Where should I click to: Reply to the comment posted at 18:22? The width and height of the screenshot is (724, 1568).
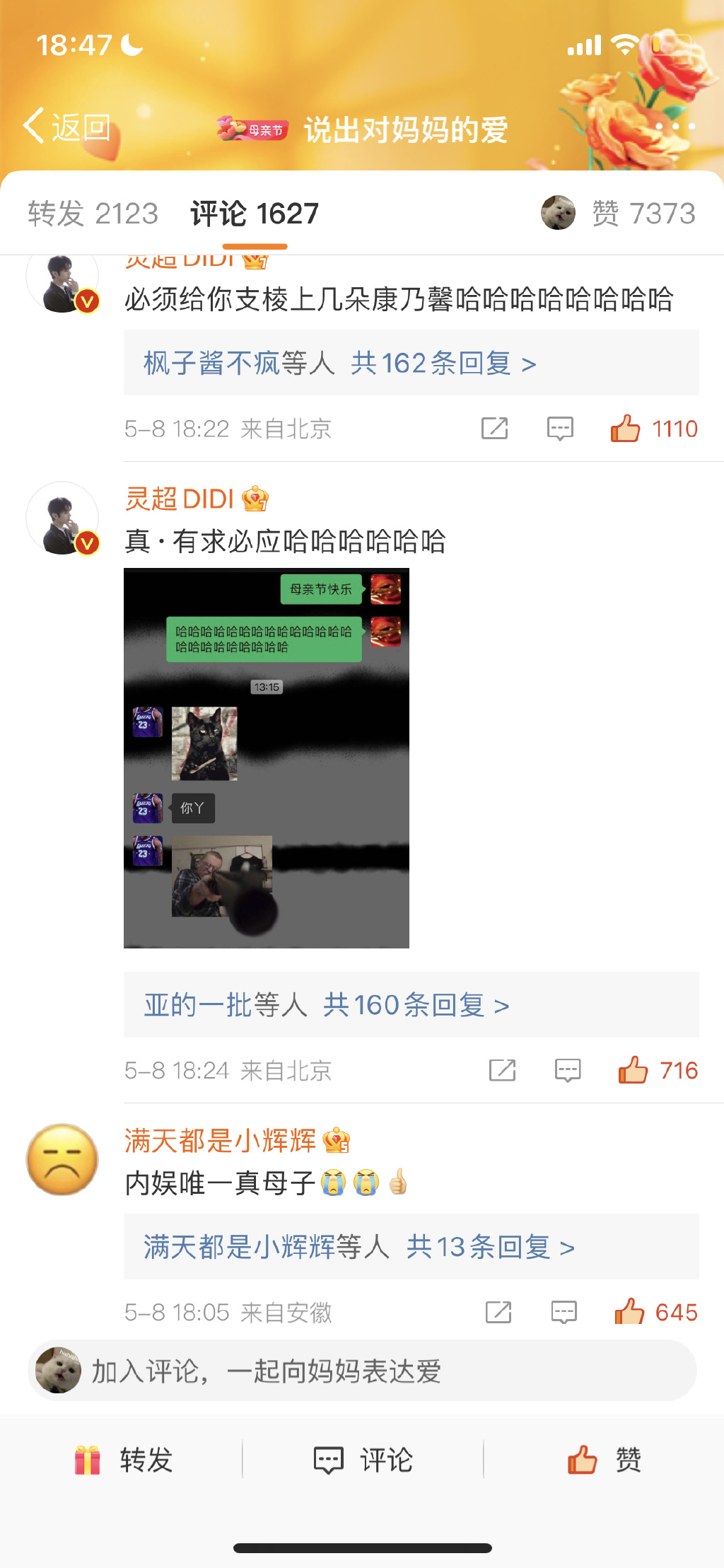[560, 429]
